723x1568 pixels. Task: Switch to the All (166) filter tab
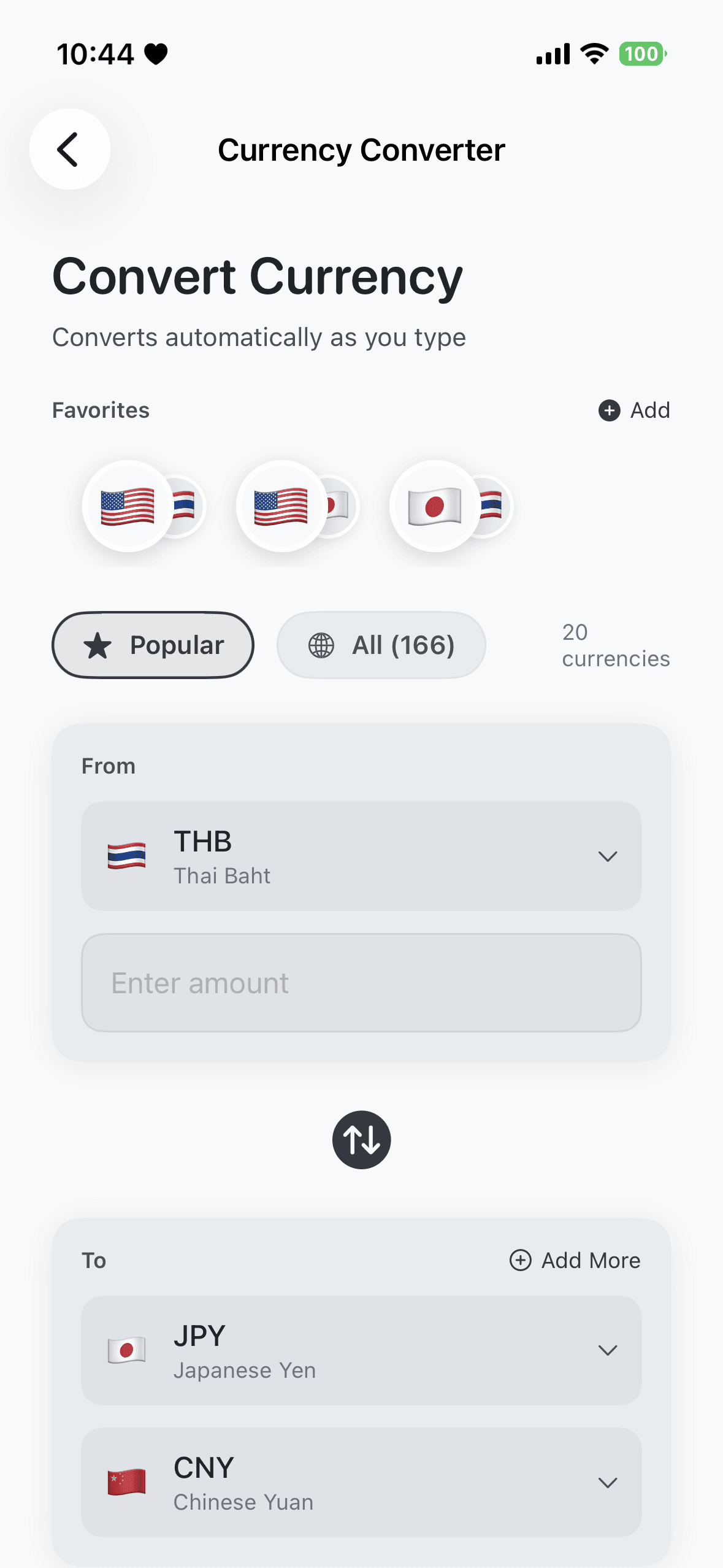coord(381,645)
